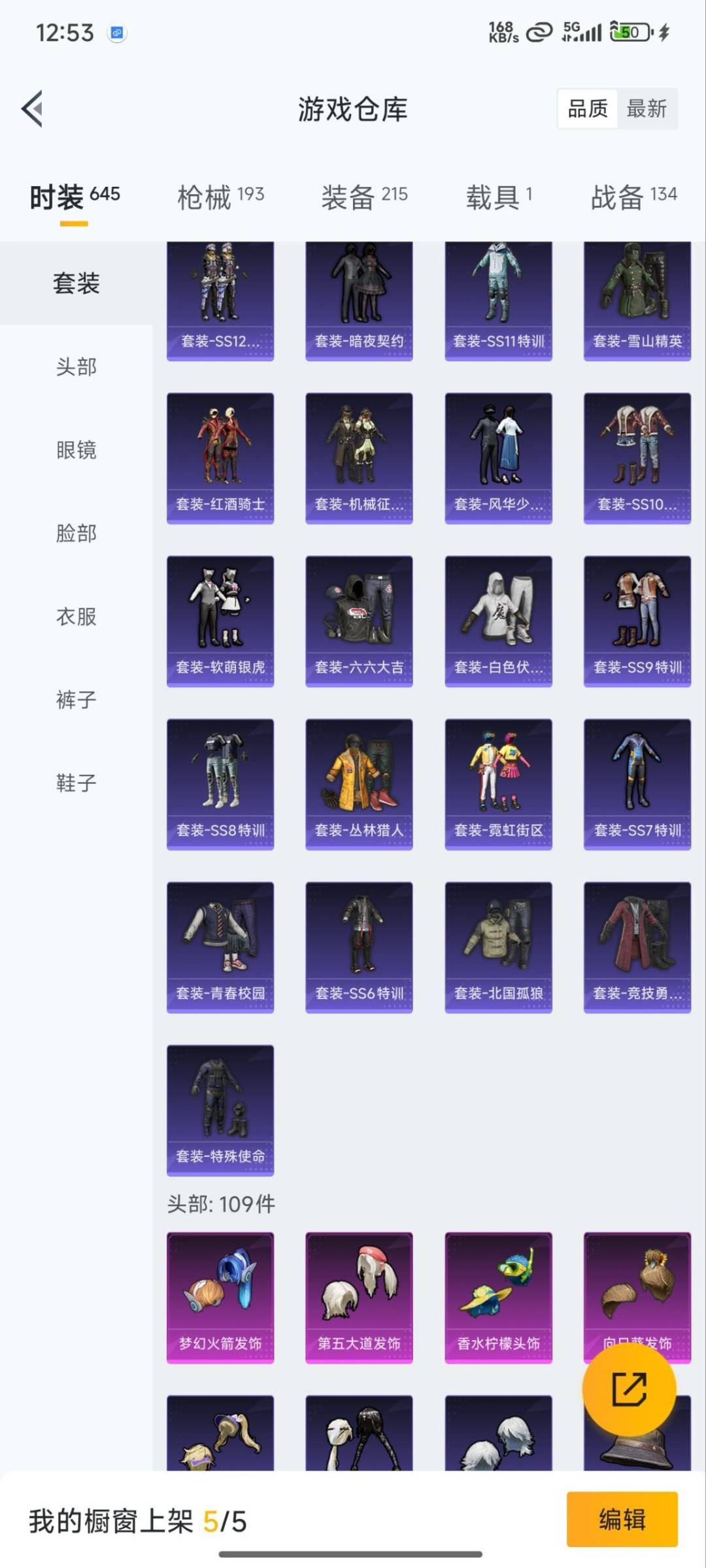Viewport: 706px width, 1568px height.
Task: Switch to the 载具 tab
Action: pos(499,196)
